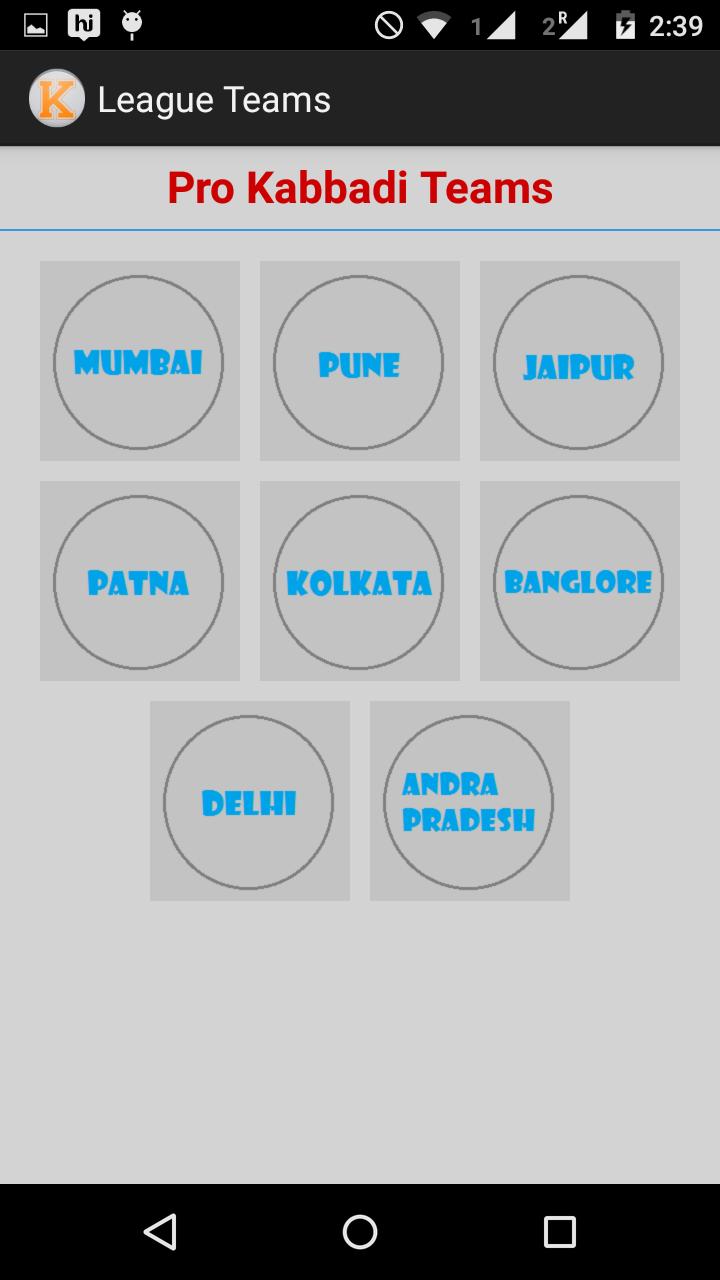View the Jaipur team

(x=579, y=361)
